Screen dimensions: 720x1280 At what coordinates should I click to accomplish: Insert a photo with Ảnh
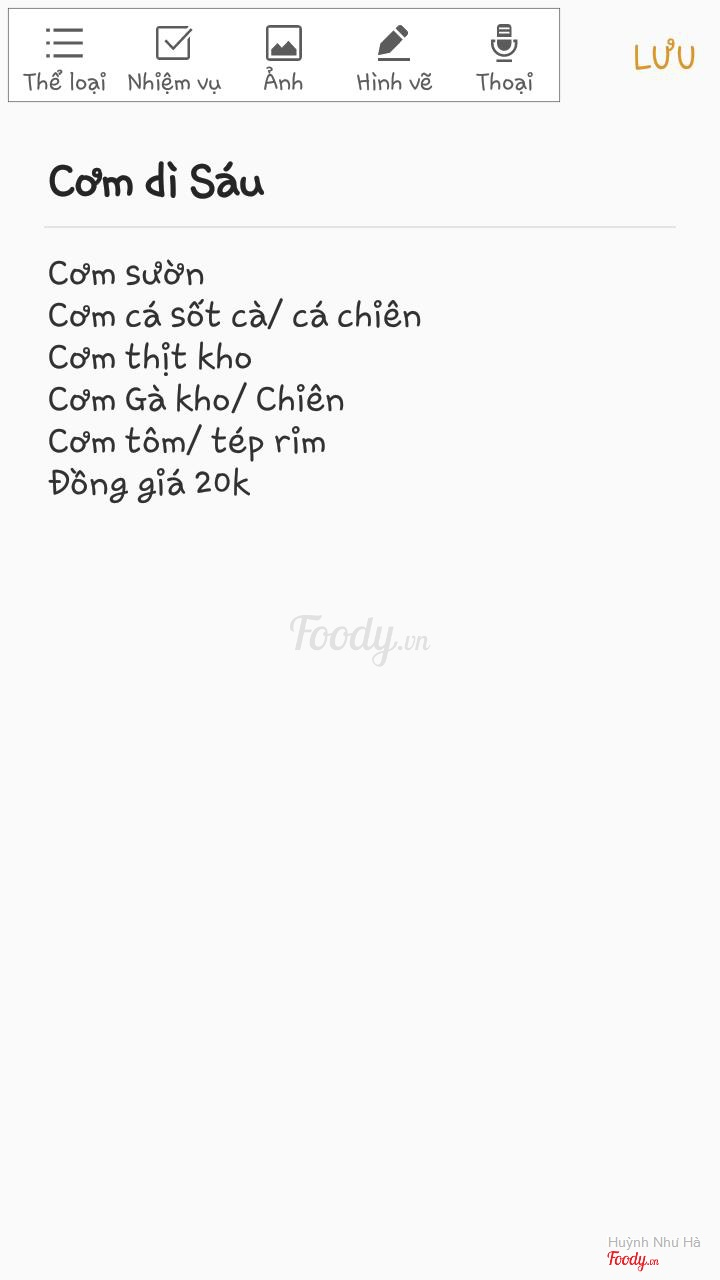point(283,57)
